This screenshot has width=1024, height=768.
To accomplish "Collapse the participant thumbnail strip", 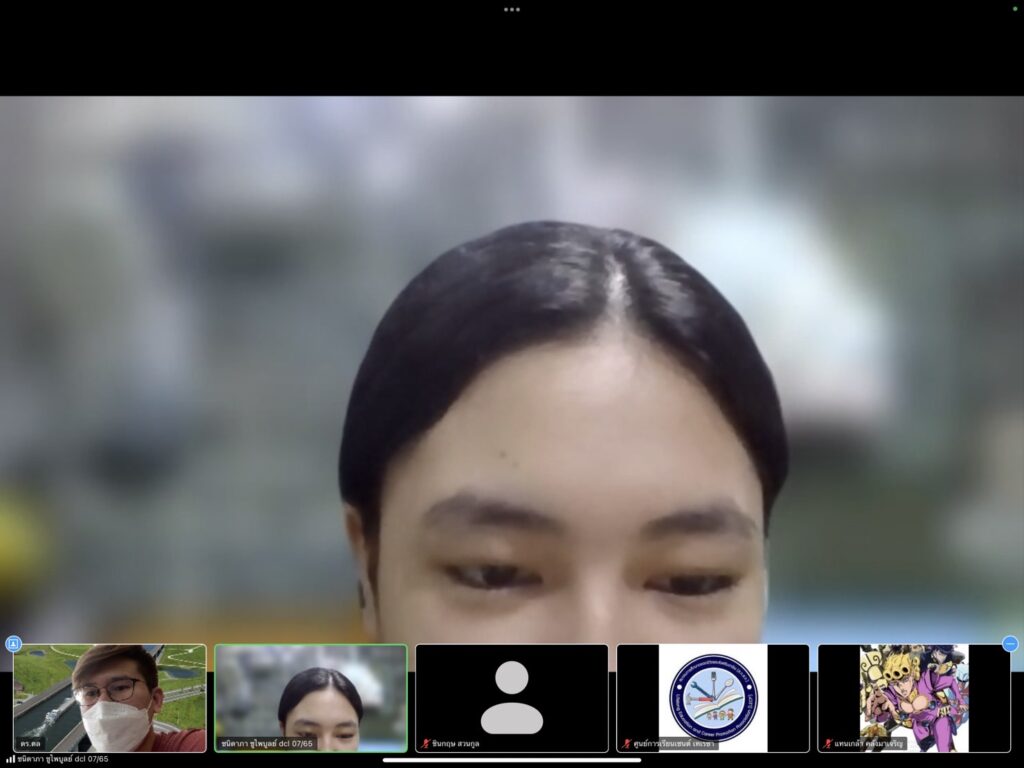I will click(1010, 644).
